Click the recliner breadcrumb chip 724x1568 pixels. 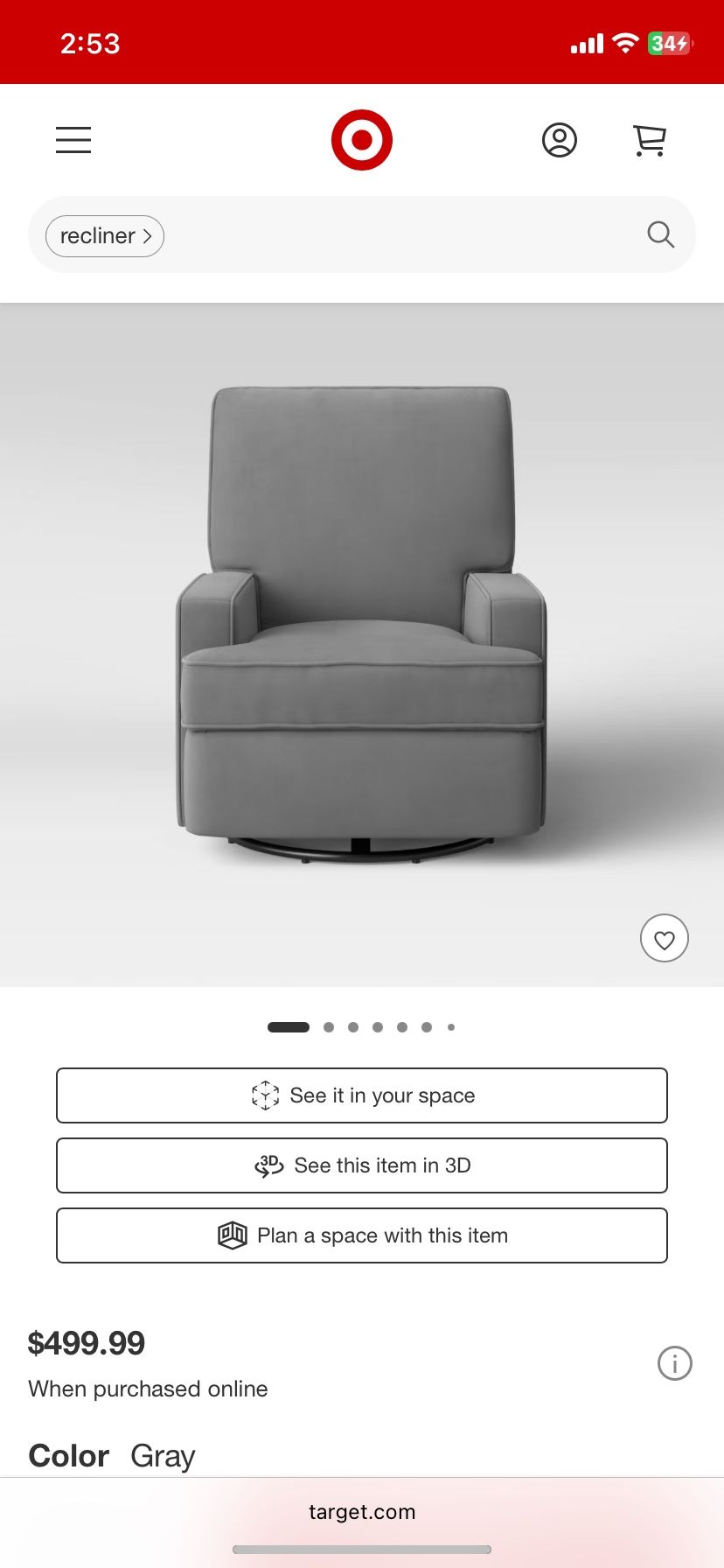pos(99,235)
